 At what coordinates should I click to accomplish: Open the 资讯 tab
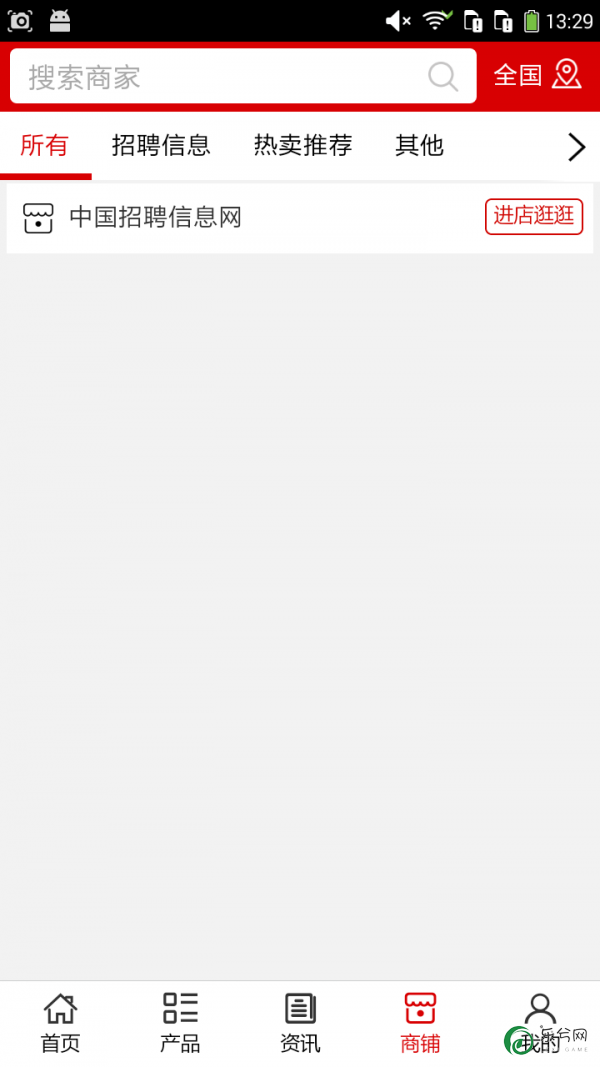(300, 1023)
